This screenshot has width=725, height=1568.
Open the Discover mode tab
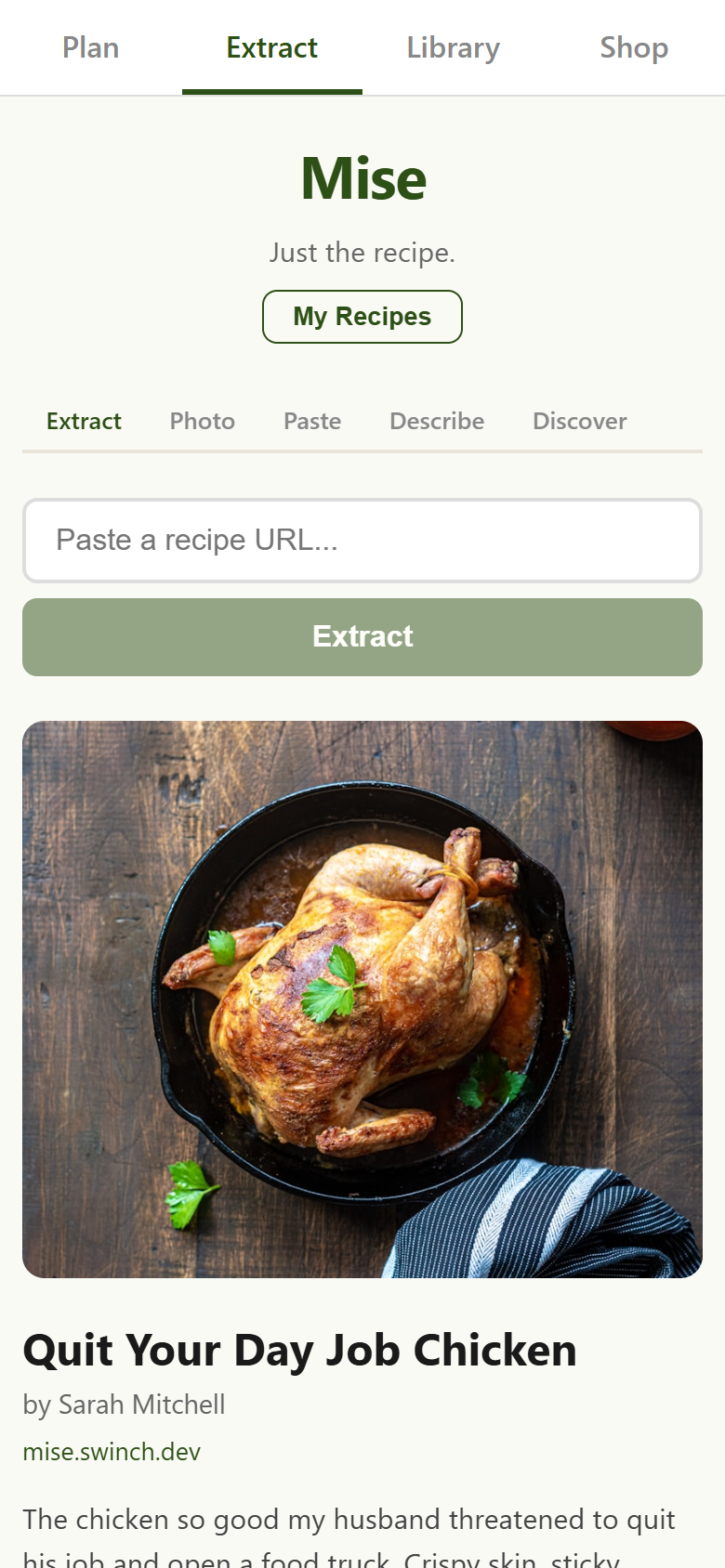(579, 421)
